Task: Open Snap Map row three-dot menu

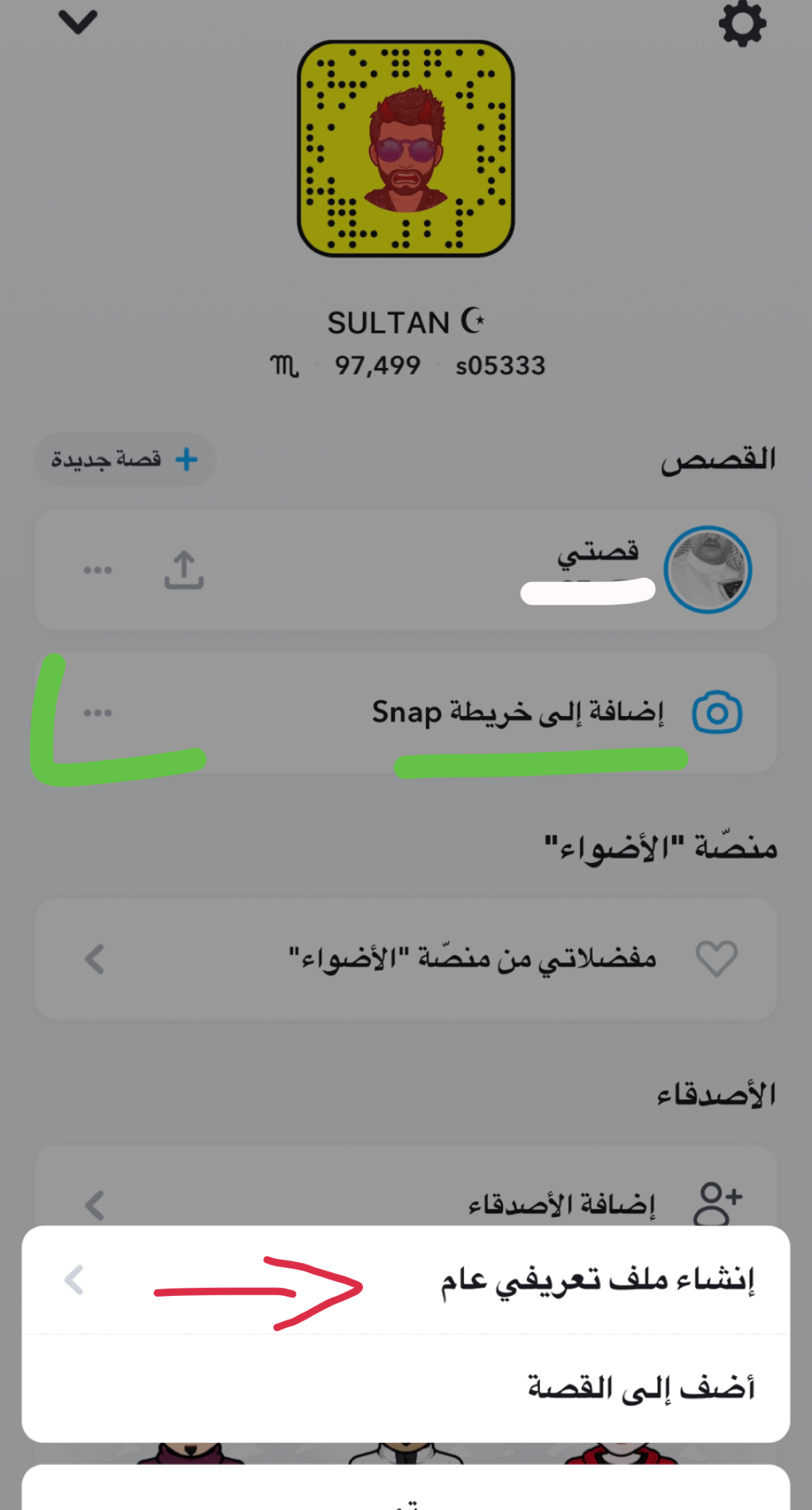Action: (x=98, y=713)
